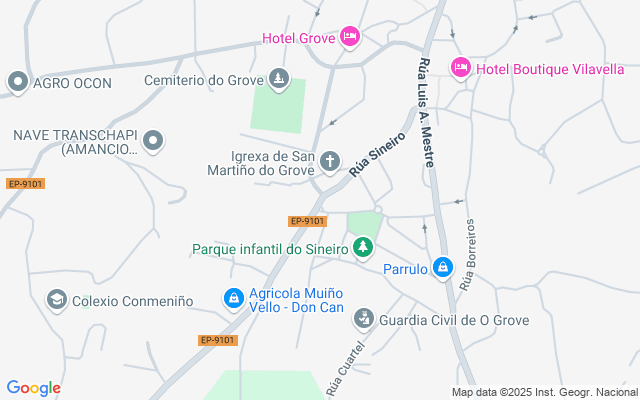Select Hotel Boutique Vilavella marker
The width and height of the screenshot is (640, 400).
click(461, 67)
